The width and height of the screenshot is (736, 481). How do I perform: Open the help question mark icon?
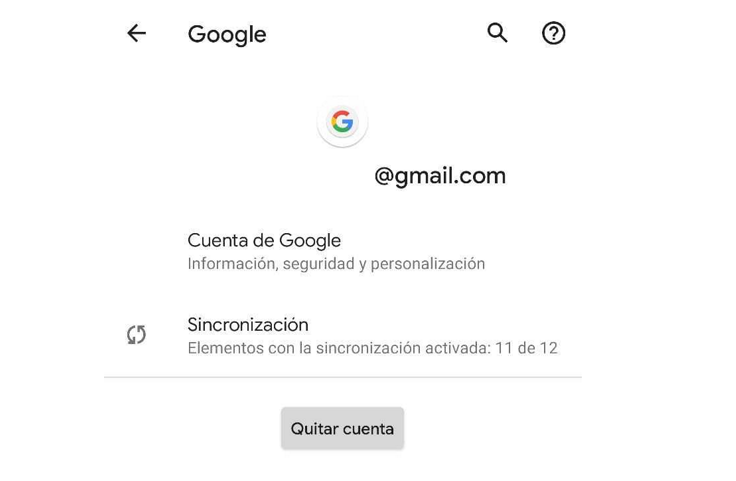553,33
